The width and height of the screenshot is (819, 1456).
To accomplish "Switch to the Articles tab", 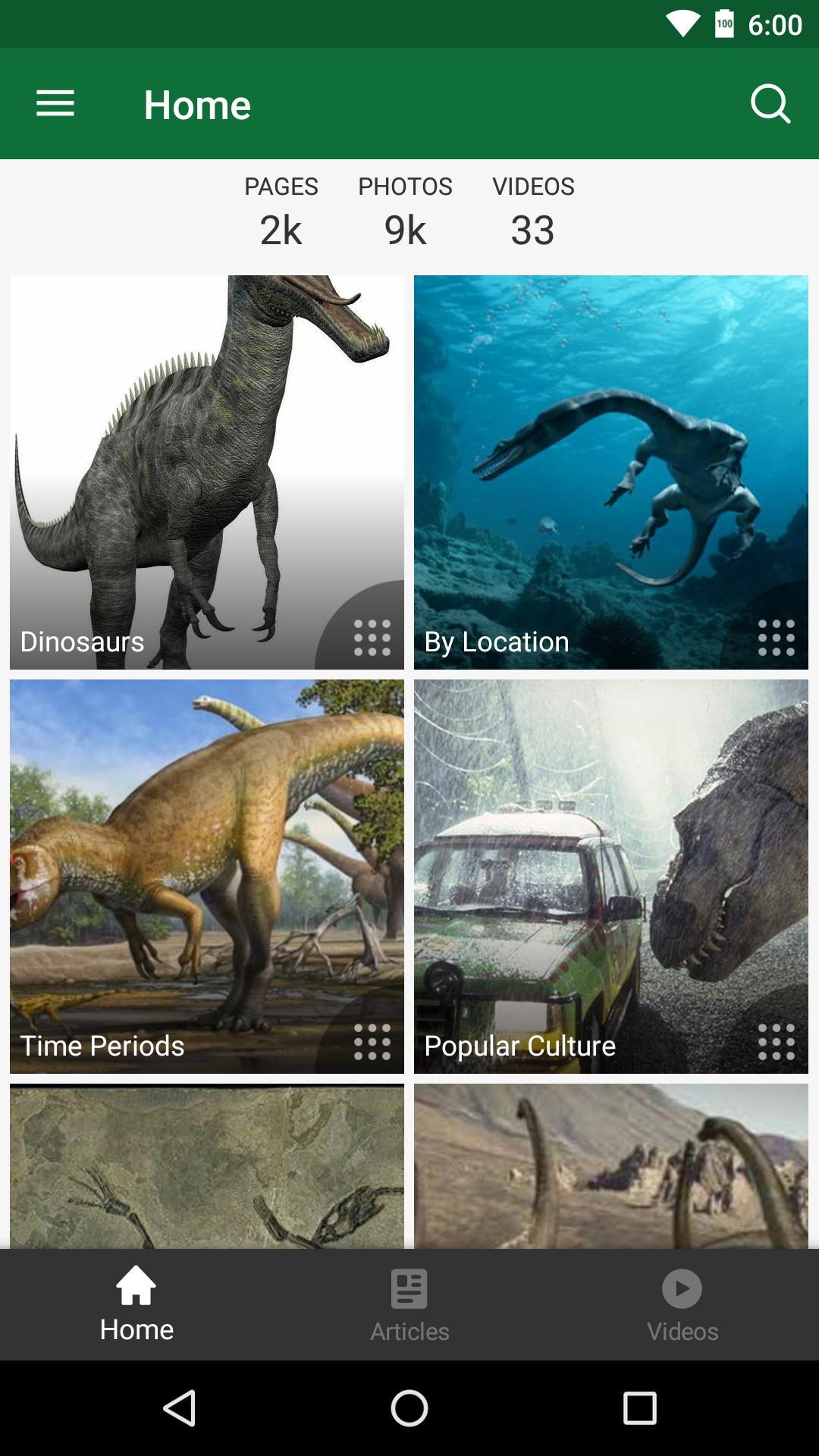I will point(409,1304).
